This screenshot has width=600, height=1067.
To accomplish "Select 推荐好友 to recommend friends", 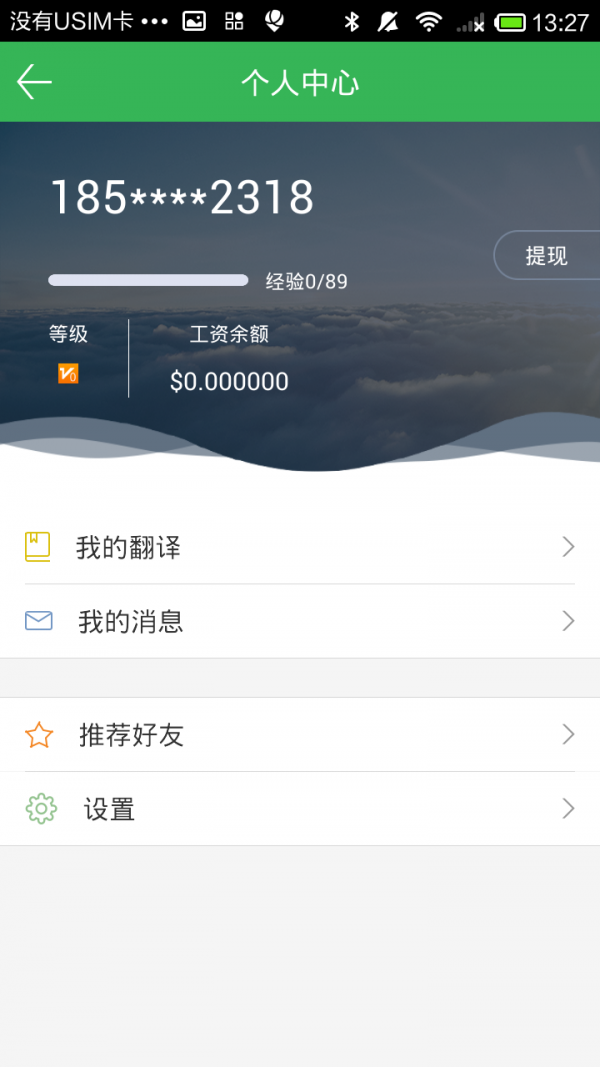I will [x=300, y=735].
